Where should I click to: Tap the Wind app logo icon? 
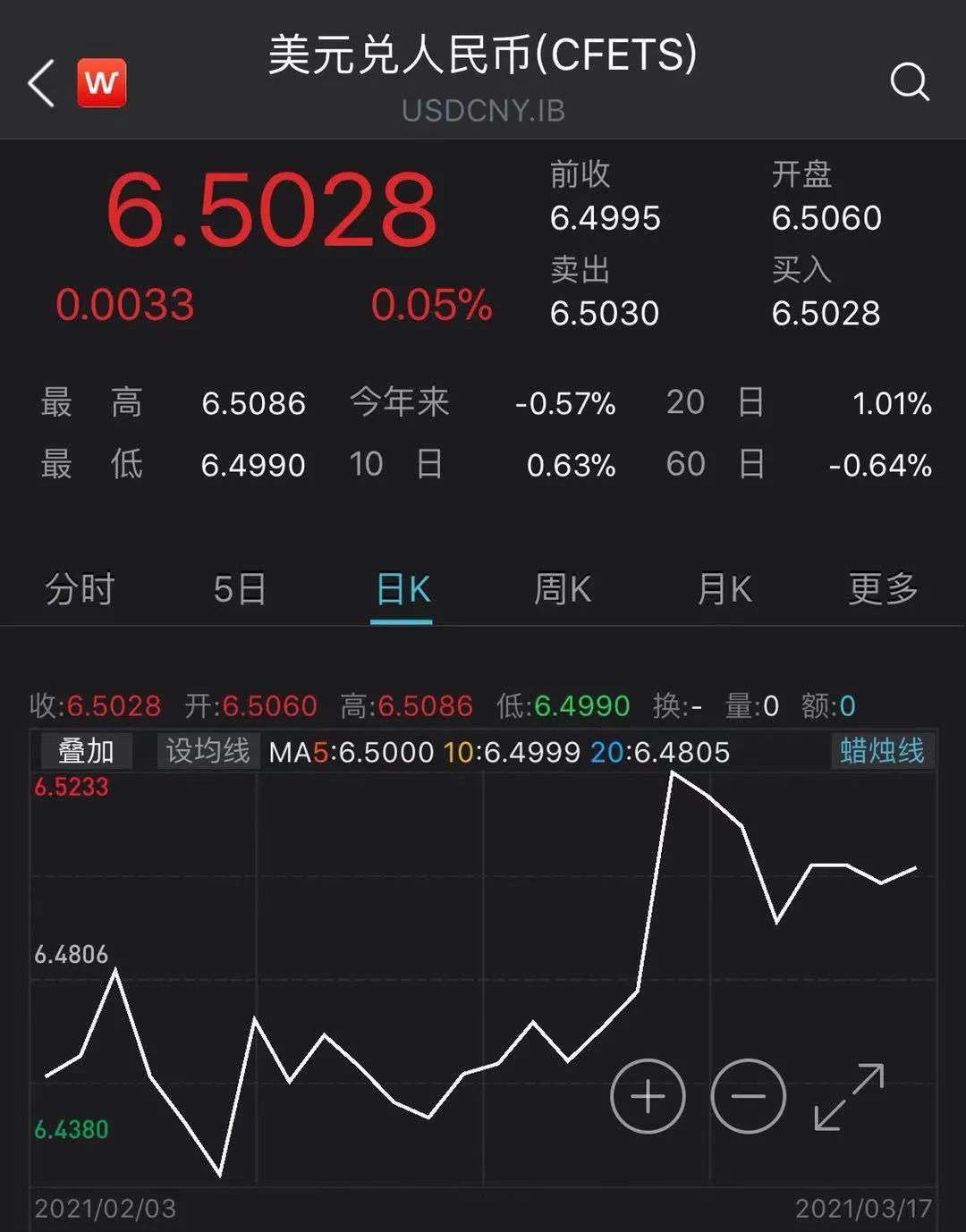[x=101, y=83]
